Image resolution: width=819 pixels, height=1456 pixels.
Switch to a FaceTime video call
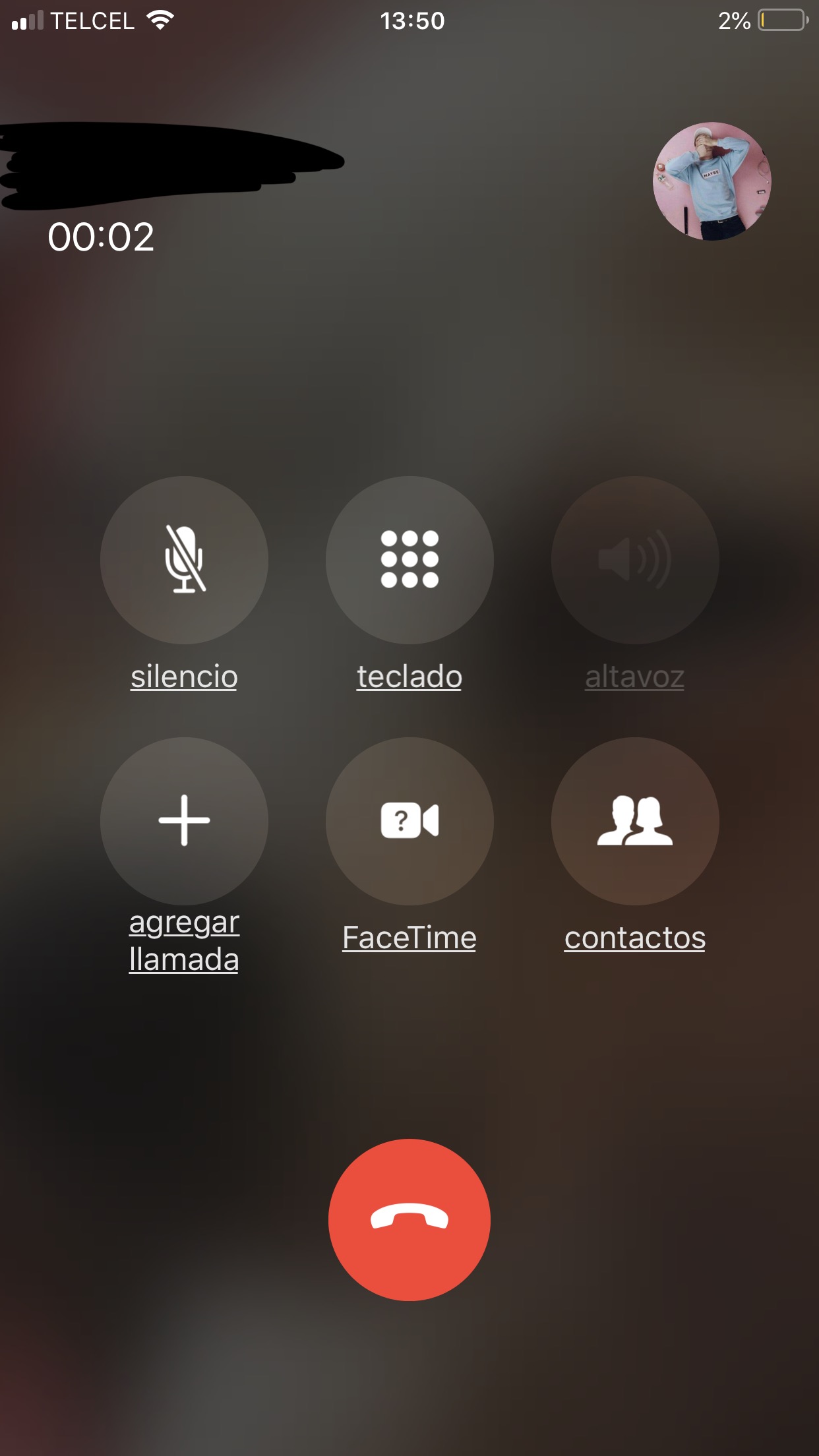pos(409,821)
